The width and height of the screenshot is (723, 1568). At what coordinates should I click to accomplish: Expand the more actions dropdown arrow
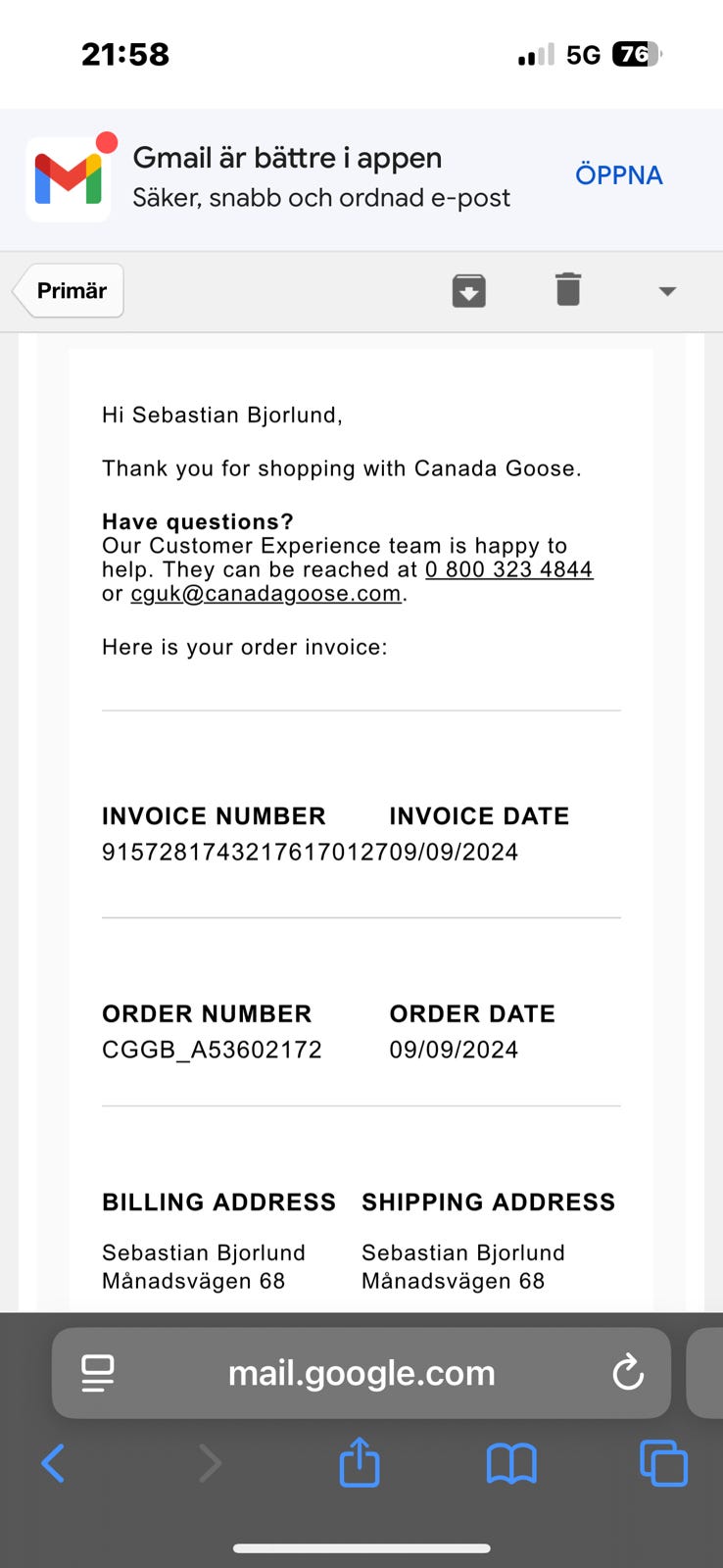(x=667, y=291)
